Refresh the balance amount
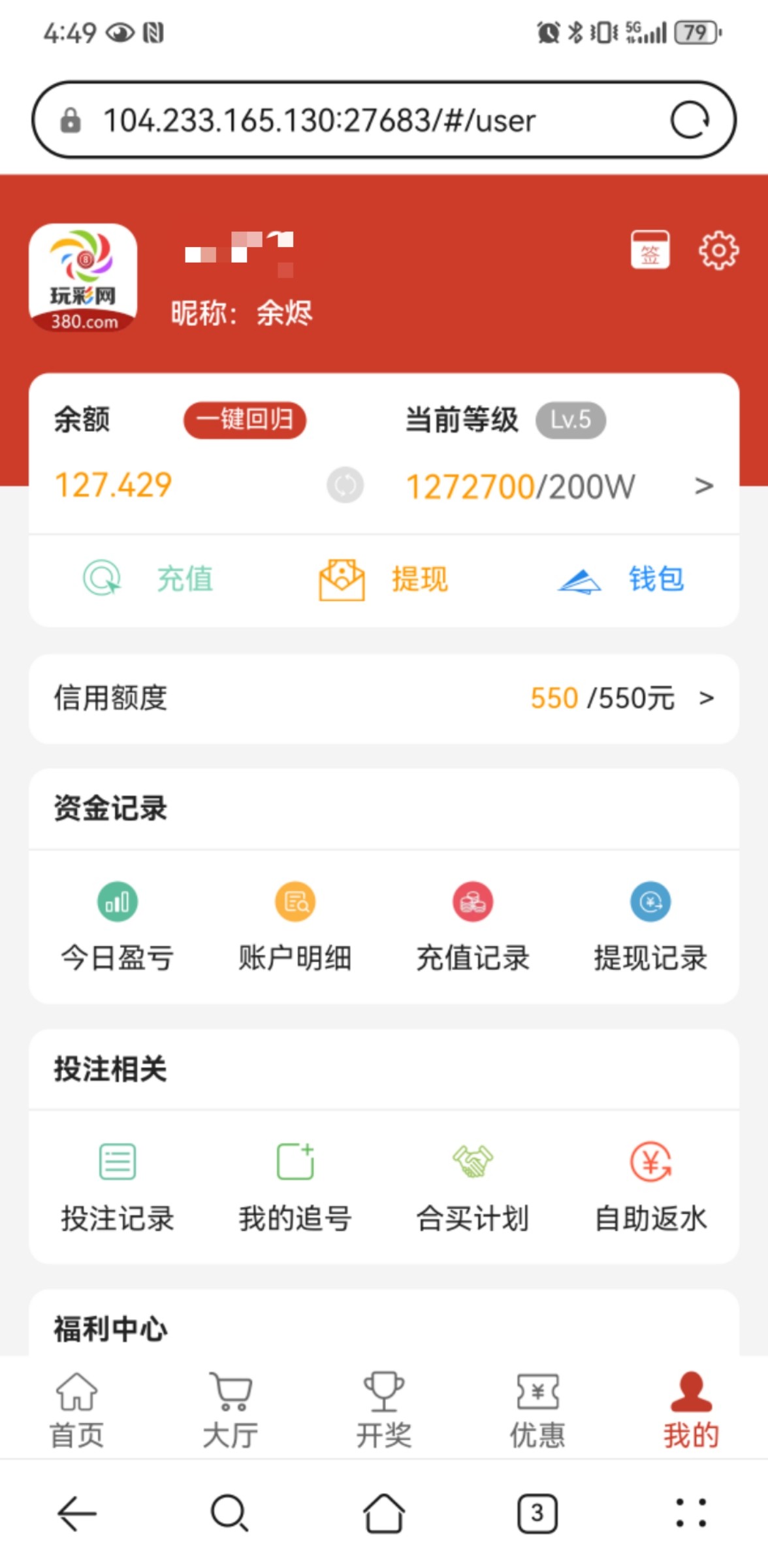This screenshot has height=1568, width=768. coord(345,485)
